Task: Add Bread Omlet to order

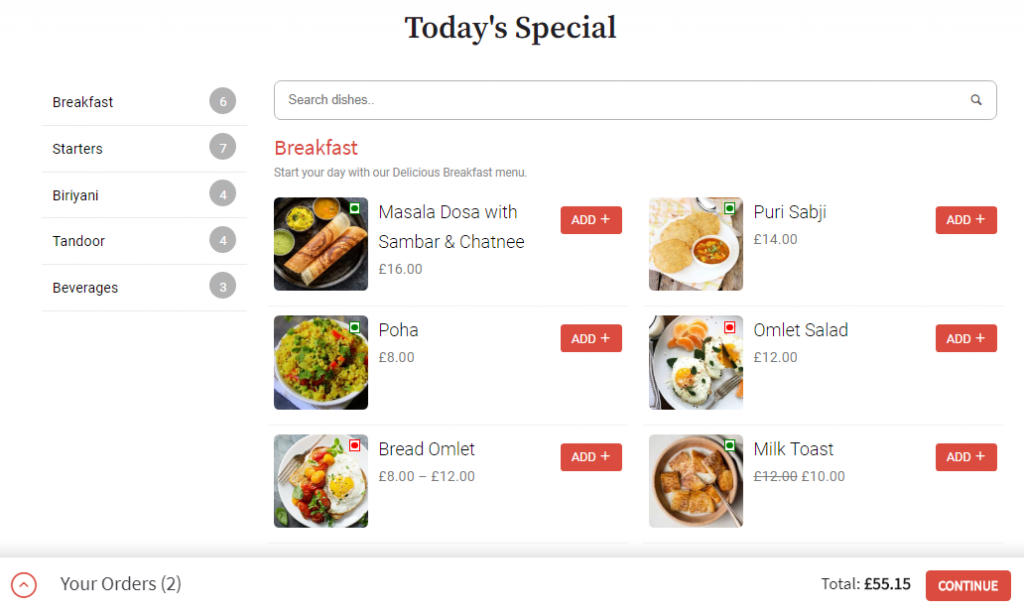Action: tap(591, 457)
